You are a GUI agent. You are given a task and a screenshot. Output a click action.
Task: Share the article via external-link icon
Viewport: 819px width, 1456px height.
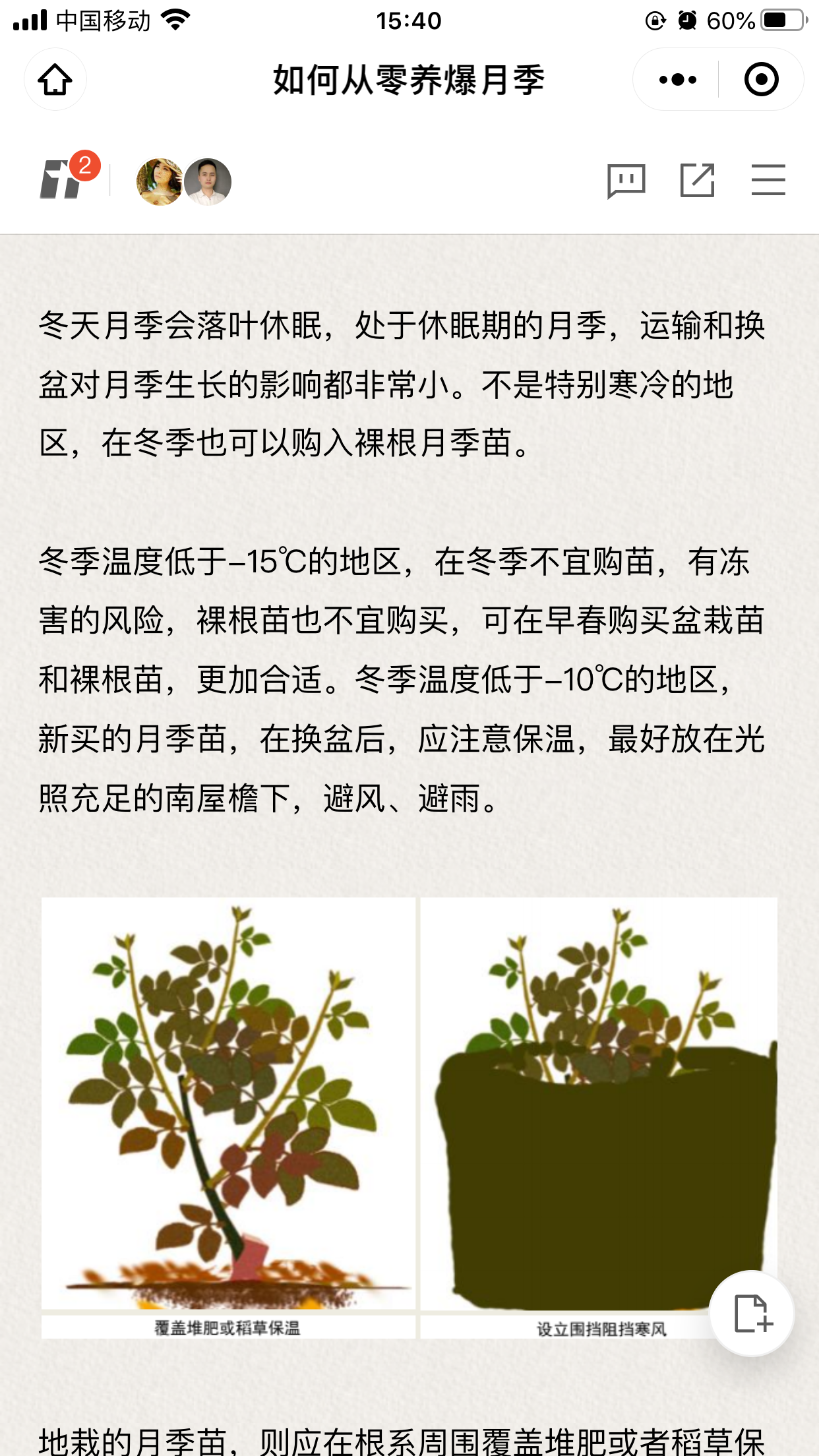(x=697, y=181)
